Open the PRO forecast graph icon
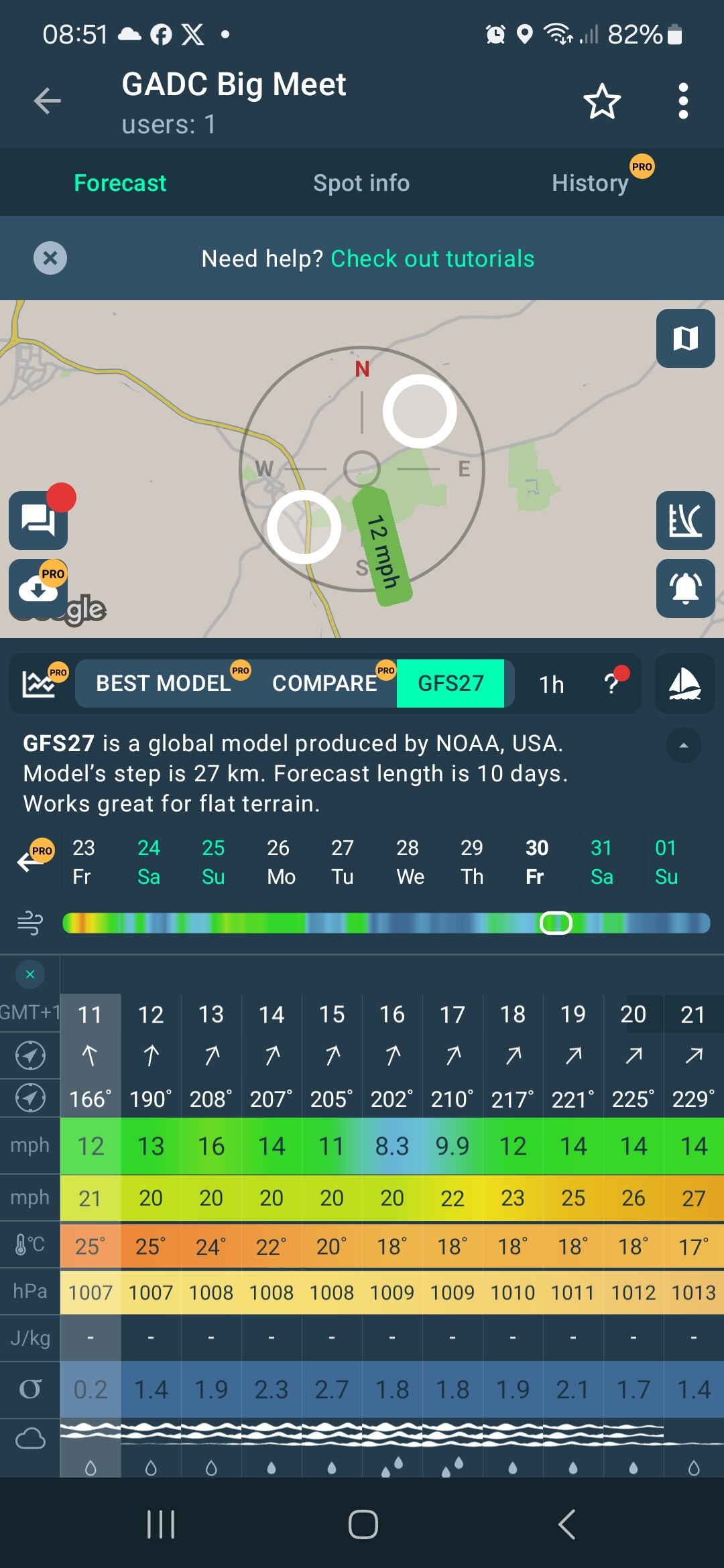Screen dimensions: 724x1568 point(40,683)
